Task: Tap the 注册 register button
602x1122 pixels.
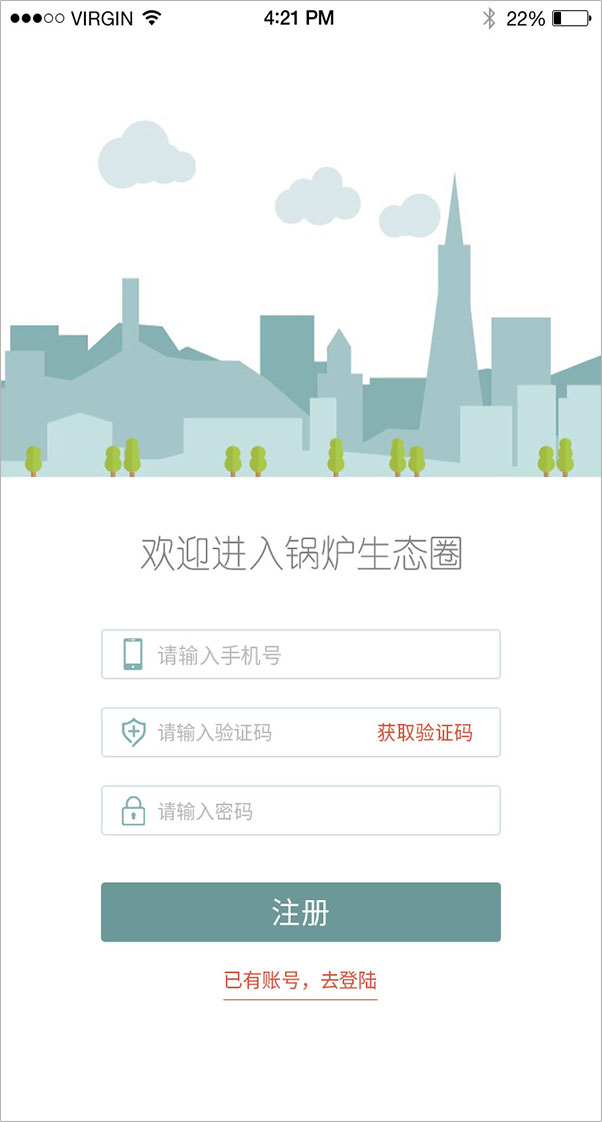Action: pos(300,912)
